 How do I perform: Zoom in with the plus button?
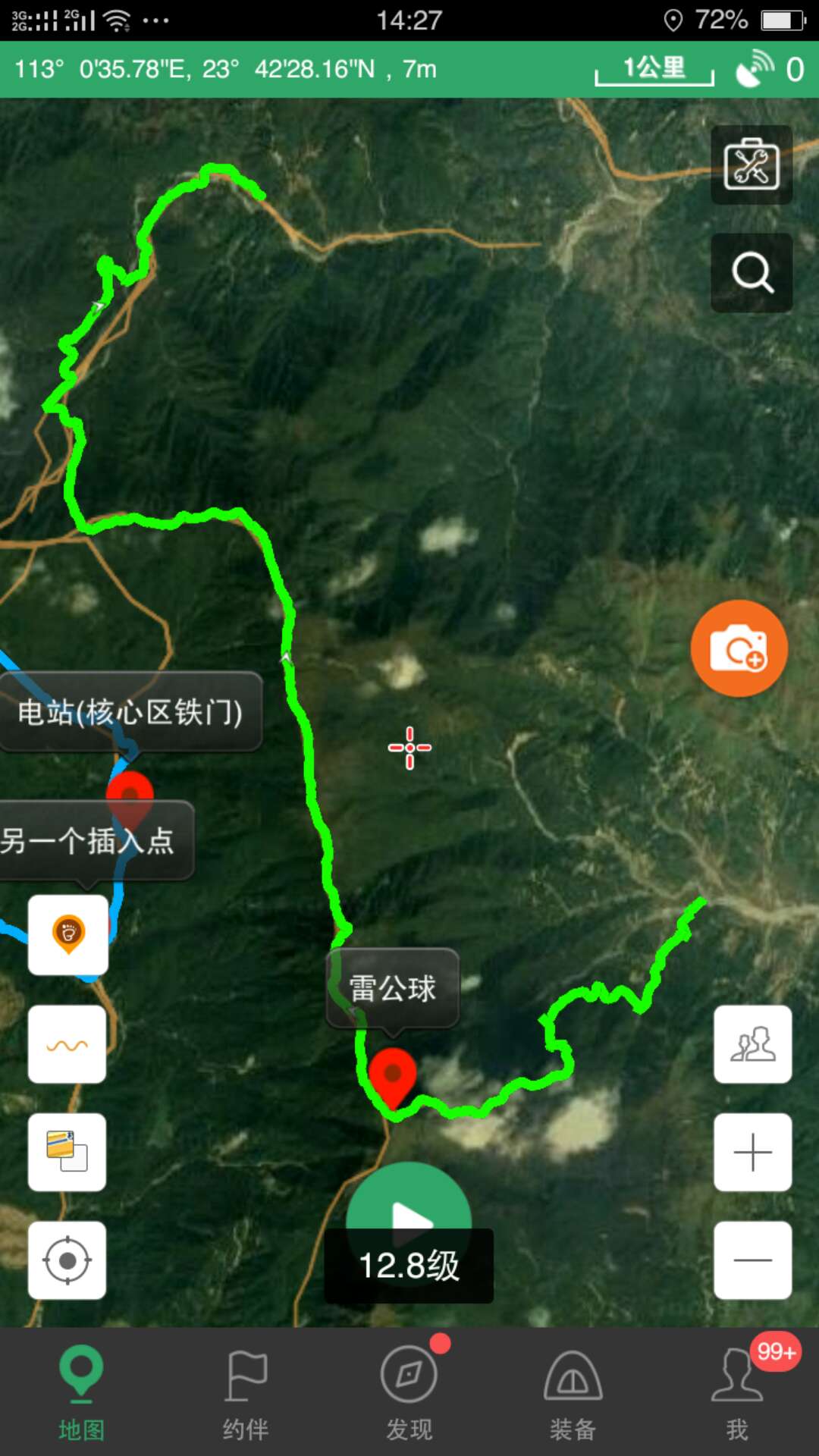[752, 1152]
